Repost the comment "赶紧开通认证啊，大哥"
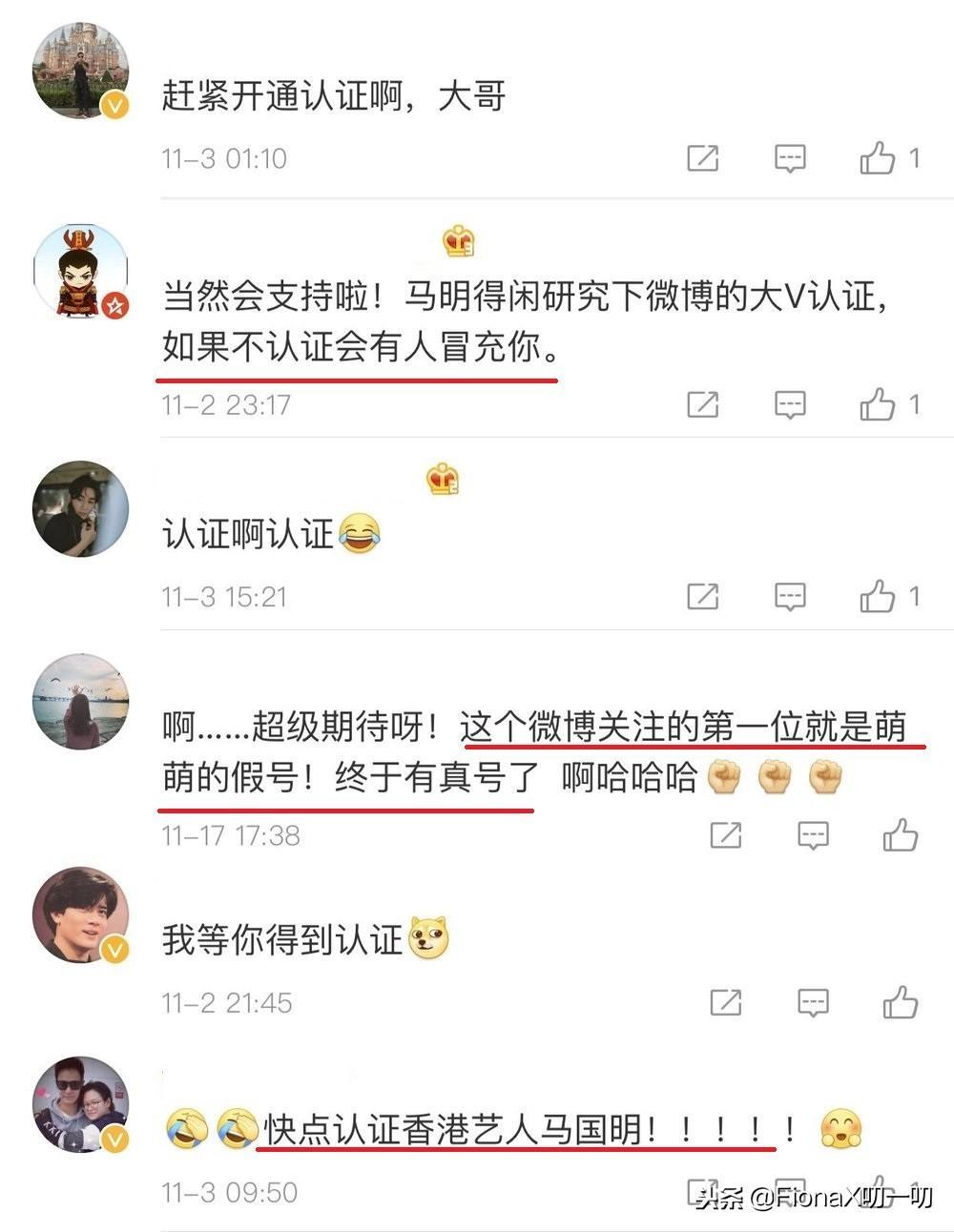The width and height of the screenshot is (954, 1232). coord(703,158)
